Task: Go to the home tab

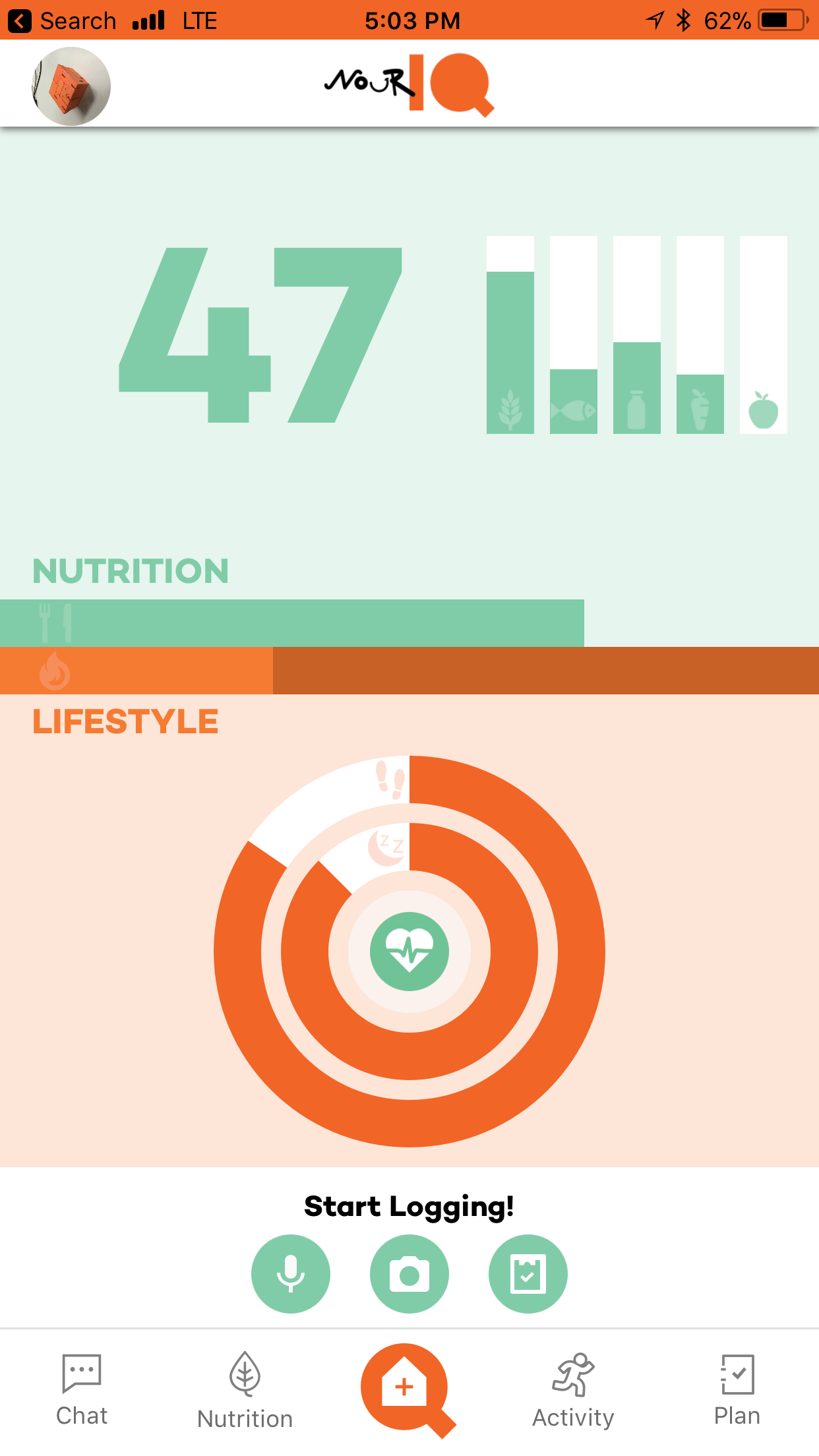Action: pos(405,1387)
